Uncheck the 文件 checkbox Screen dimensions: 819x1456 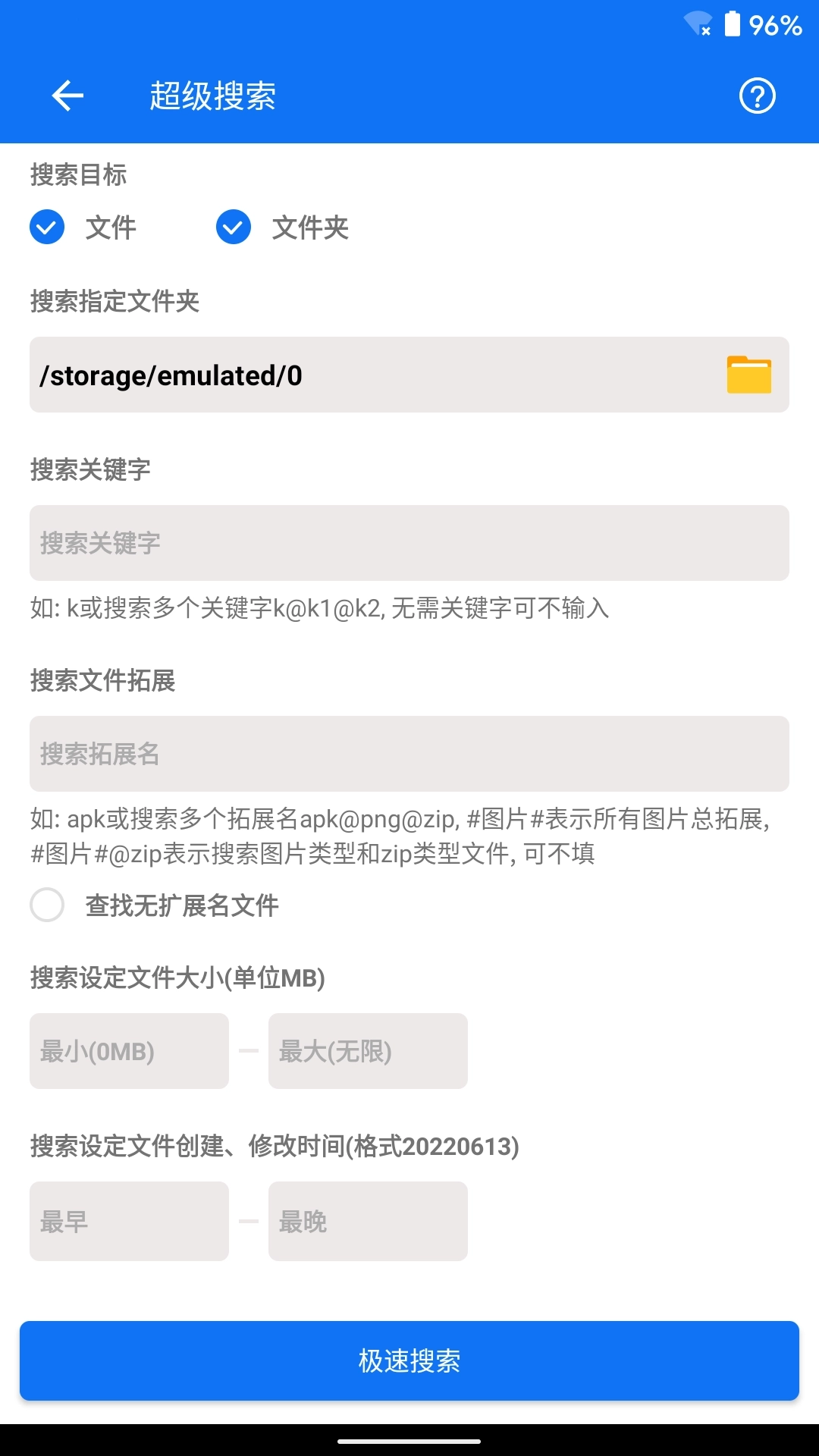(x=46, y=226)
